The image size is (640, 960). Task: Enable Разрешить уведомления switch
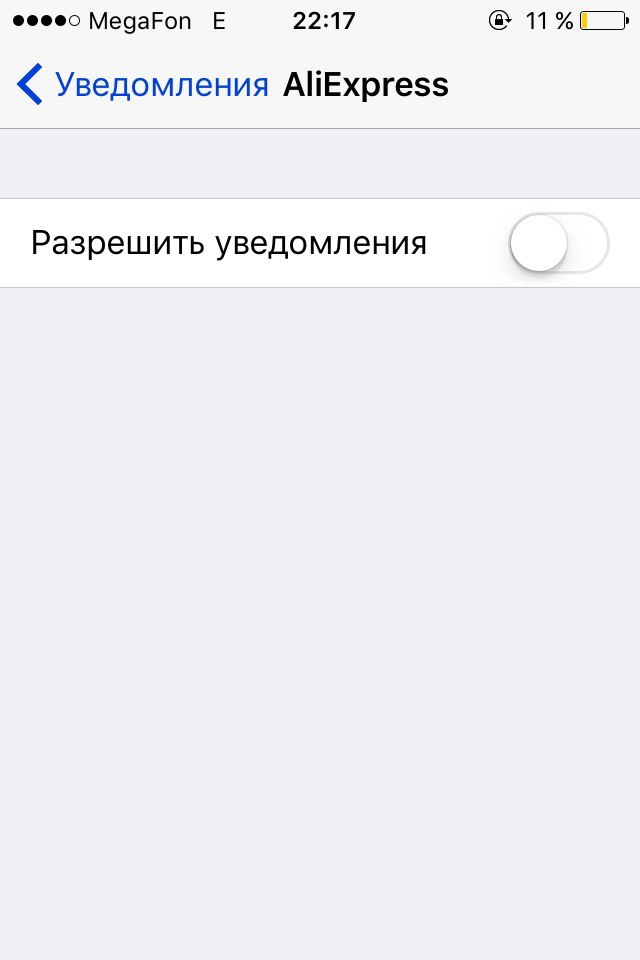coord(558,243)
